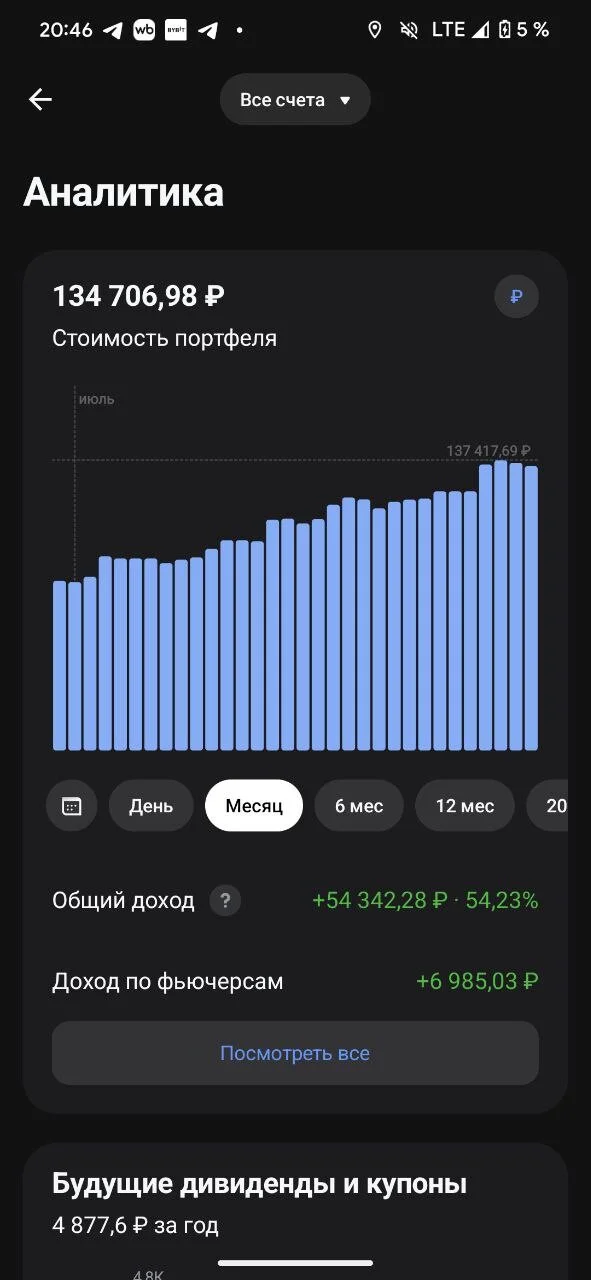Tap the ruble currency switch icon
Viewport: 591px width, 1280px height.
(516, 297)
